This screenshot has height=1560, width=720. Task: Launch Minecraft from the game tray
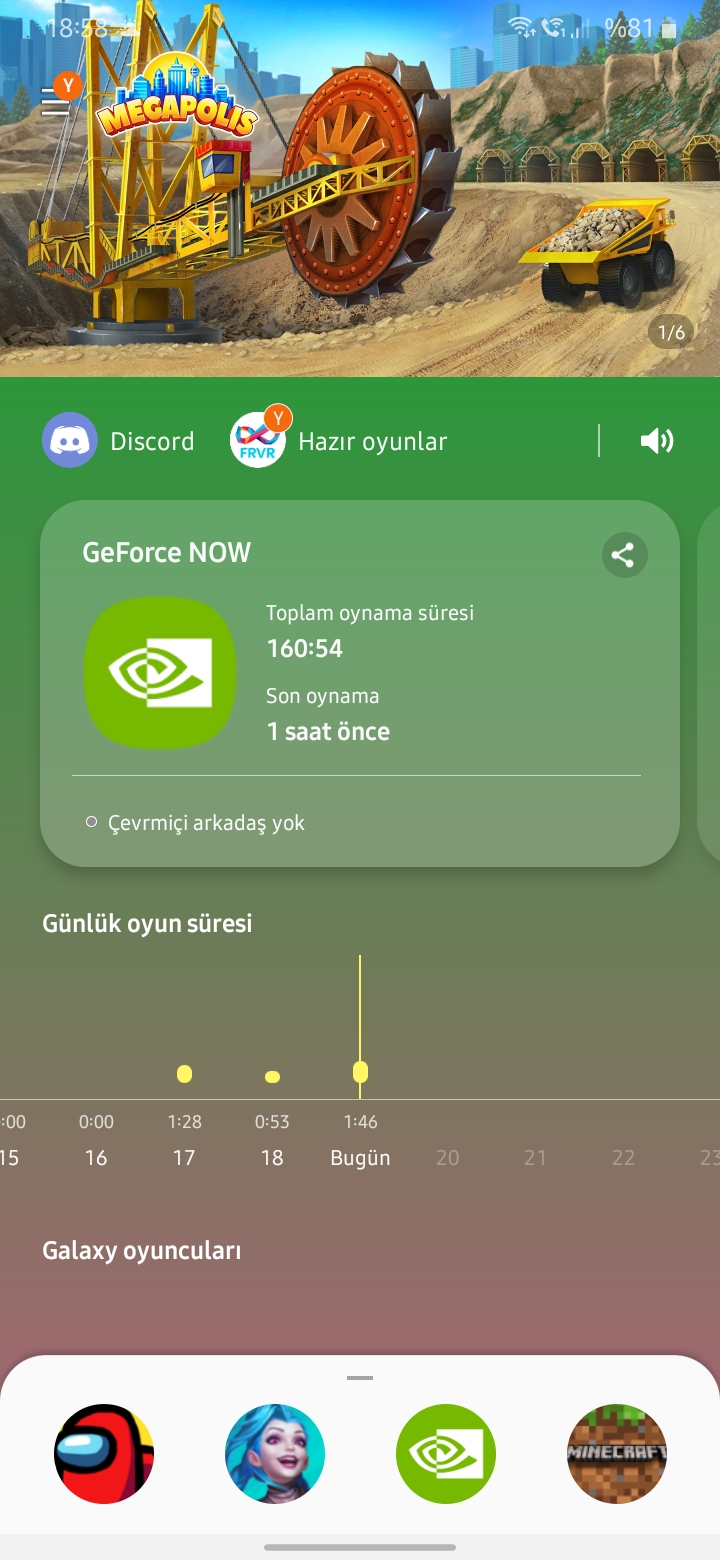coord(617,1453)
